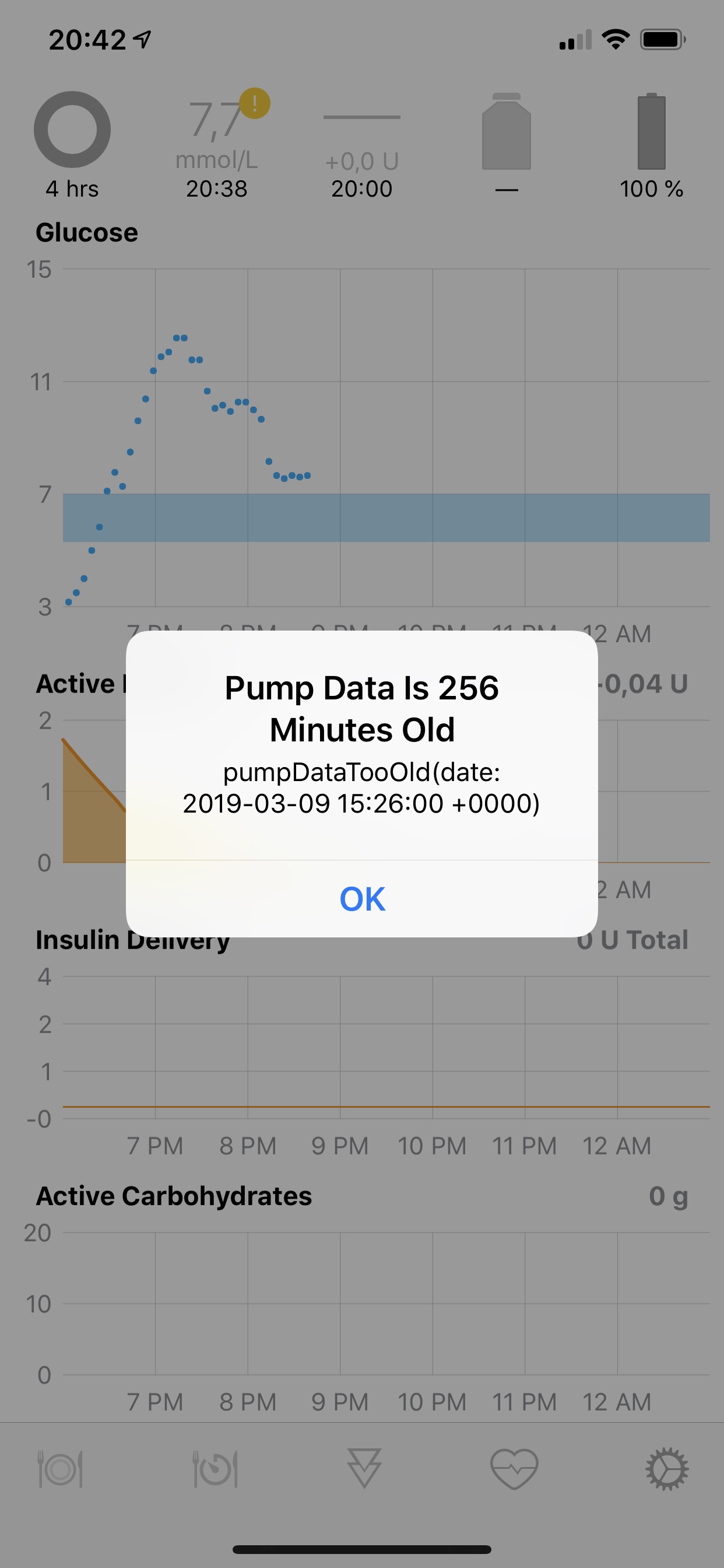Tap the 100 % battery level indicator
The image size is (724, 1568).
(x=652, y=188)
